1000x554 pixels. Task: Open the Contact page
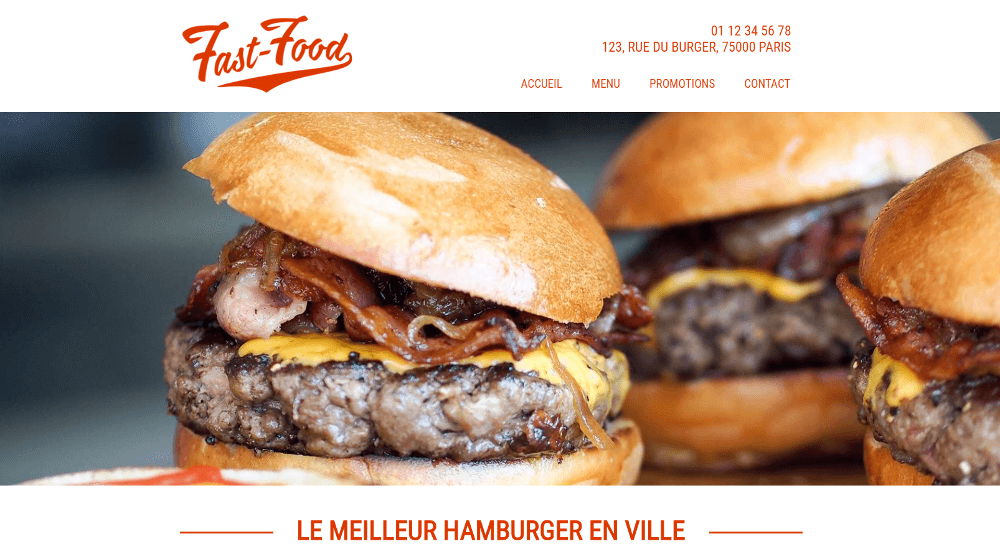tap(767, 84)
